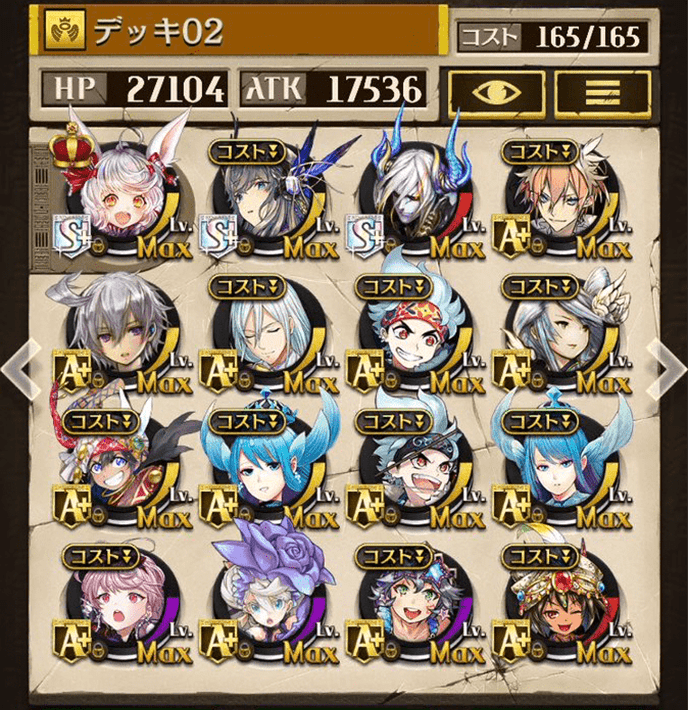Tap deck name デッキ02 title bar
This screenshot has height=710, width=688.
[x=240, y=31]
